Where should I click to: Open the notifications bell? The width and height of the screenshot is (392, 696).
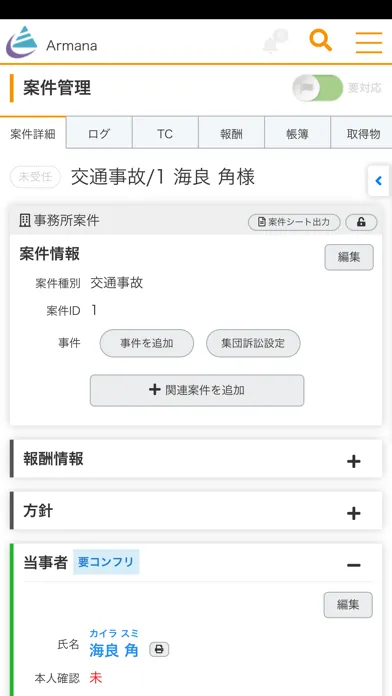click(274, 42)
